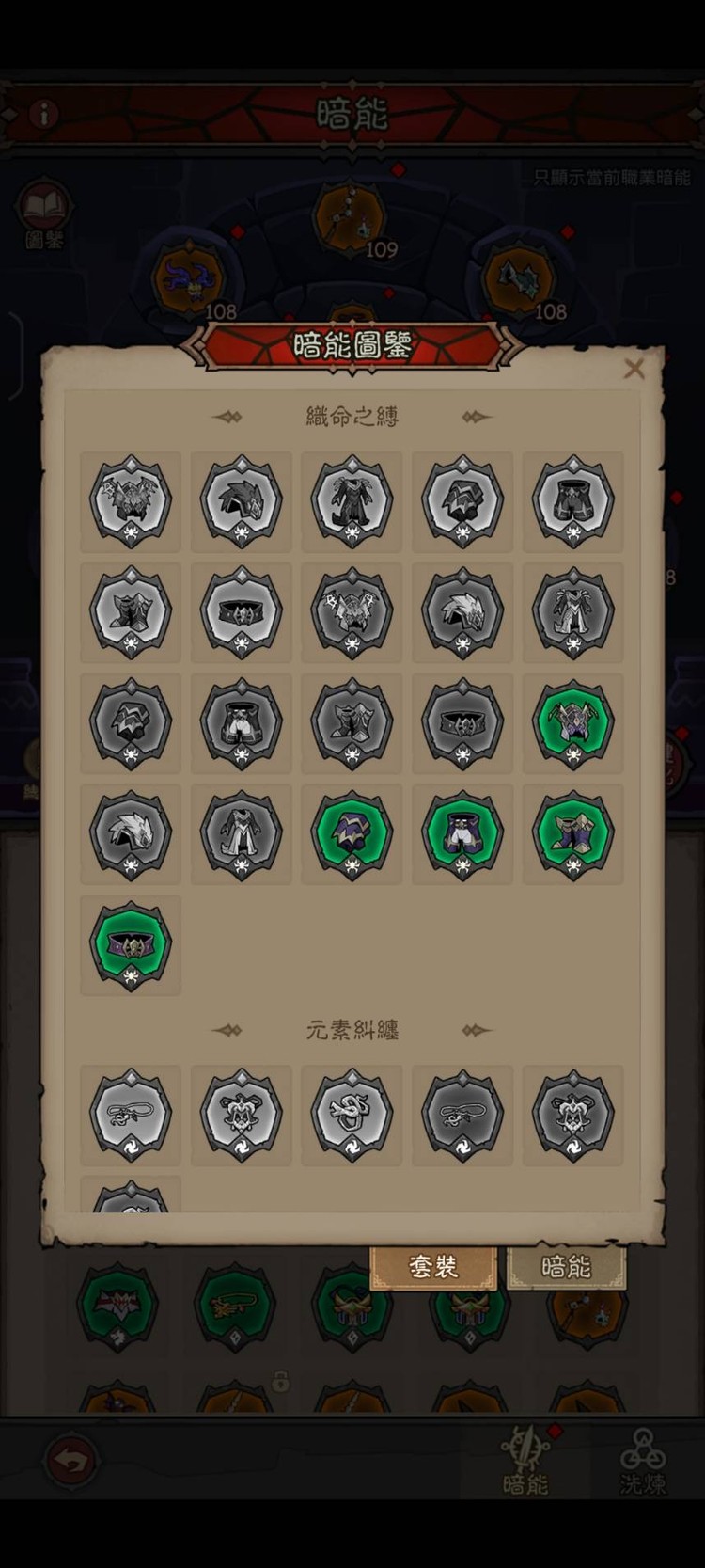View the green pants item
This screenshot has height=1568, width=705.
pyautogui.click(x=462, y=833)
